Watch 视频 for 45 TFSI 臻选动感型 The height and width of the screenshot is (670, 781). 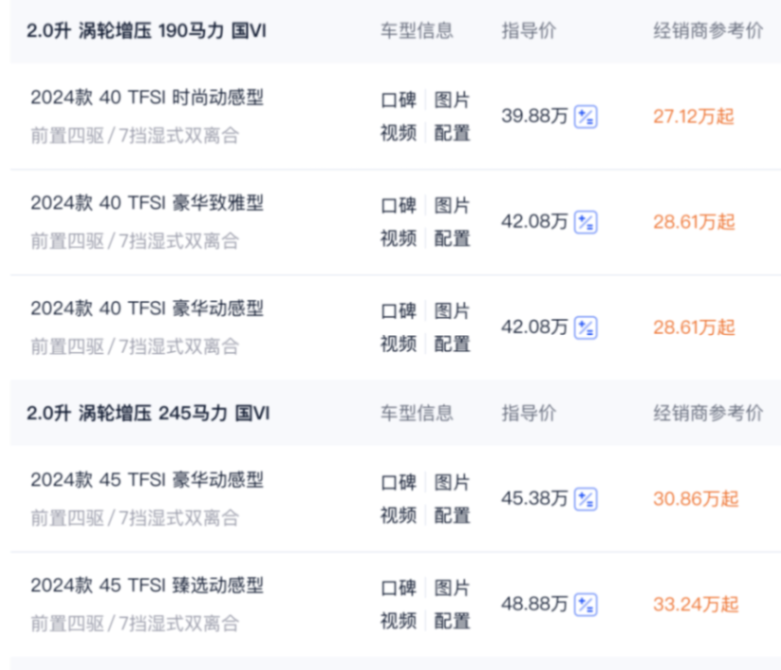[x=398, y=621]
